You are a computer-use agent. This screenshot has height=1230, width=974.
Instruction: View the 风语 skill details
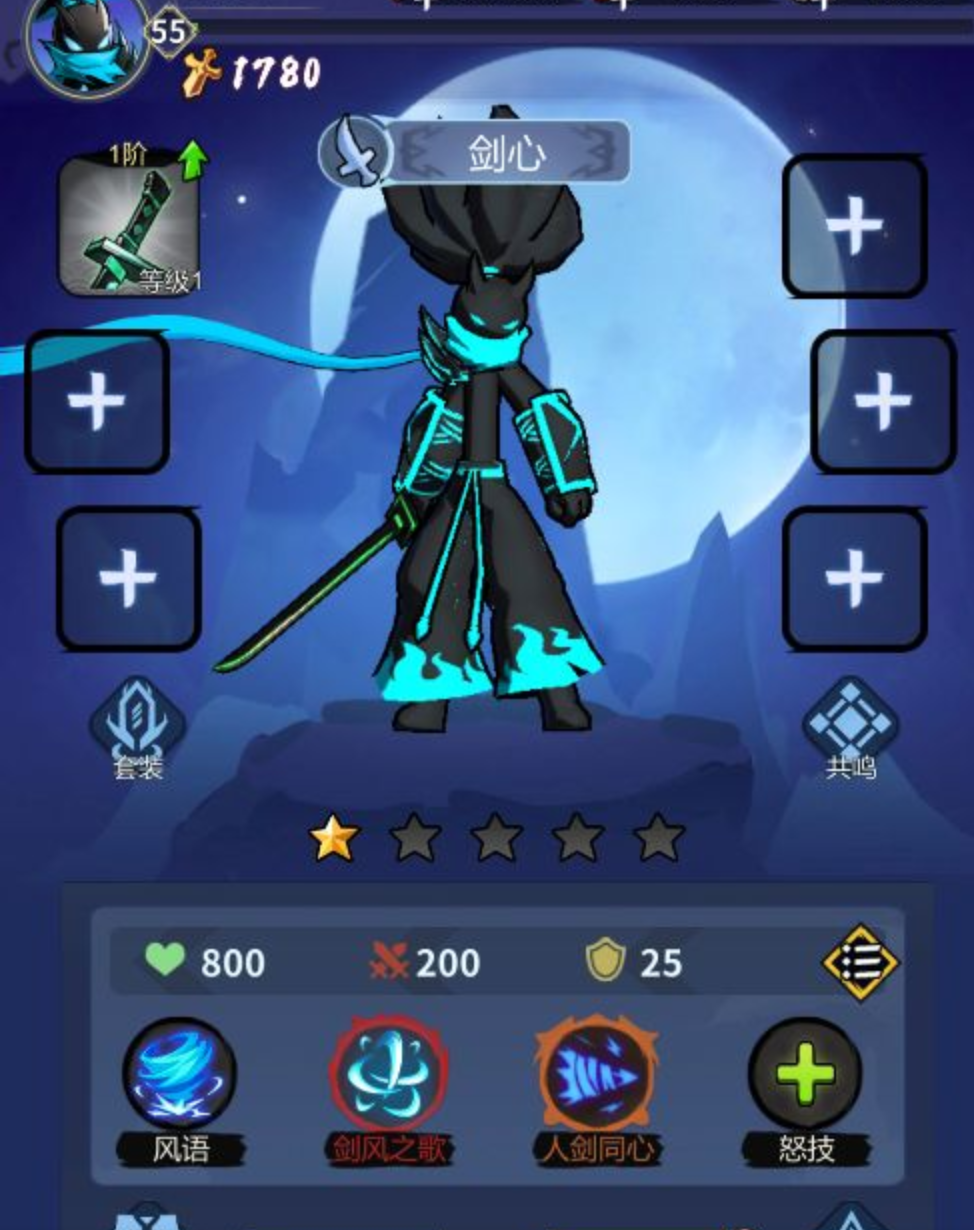(180, 1075)
